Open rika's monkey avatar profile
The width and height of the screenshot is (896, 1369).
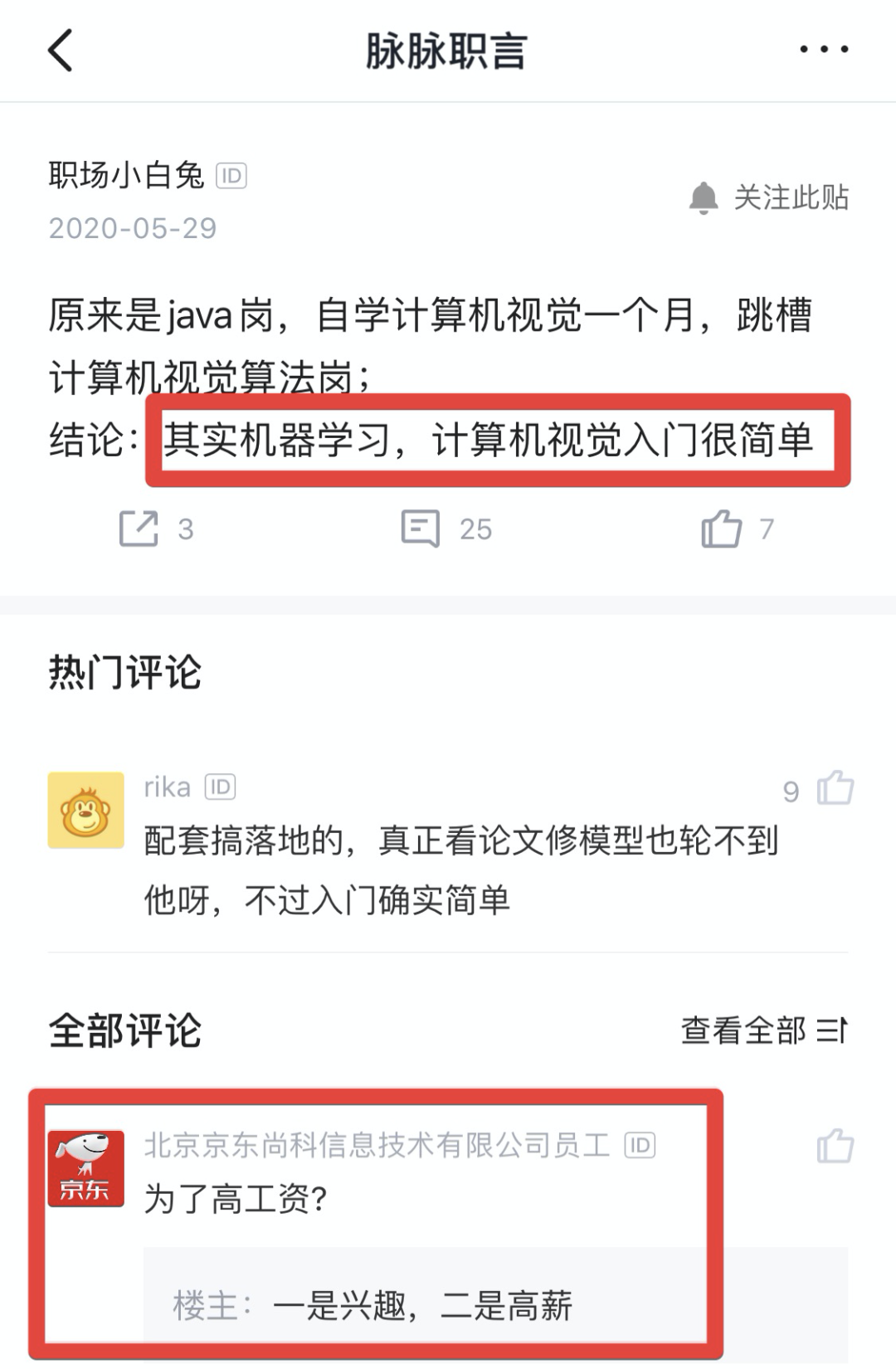click(x=85, y=811)
